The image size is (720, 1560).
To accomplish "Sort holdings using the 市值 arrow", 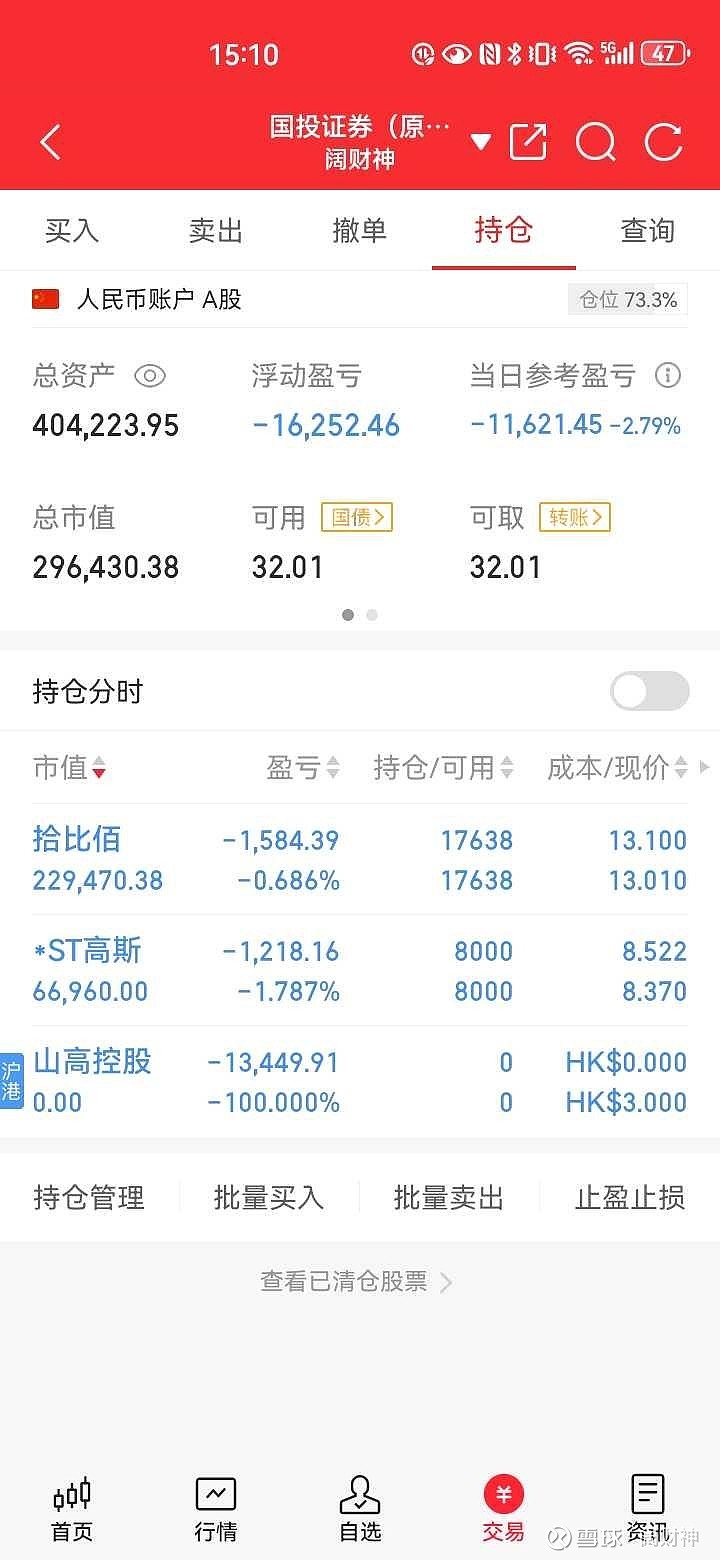I will coord(99,769).
